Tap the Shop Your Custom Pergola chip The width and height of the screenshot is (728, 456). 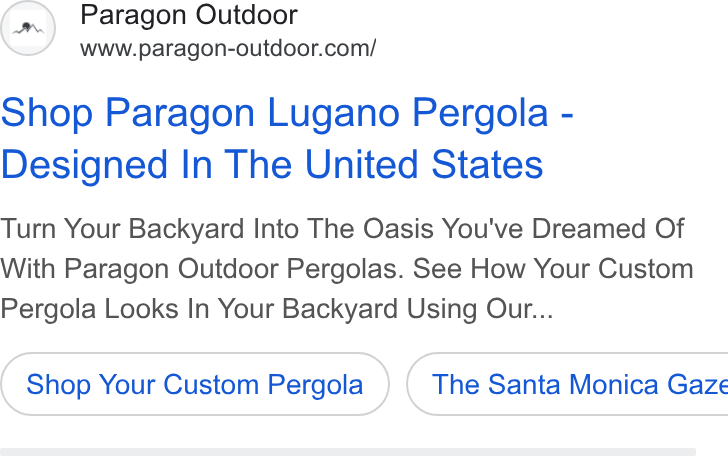click(195, 384)
